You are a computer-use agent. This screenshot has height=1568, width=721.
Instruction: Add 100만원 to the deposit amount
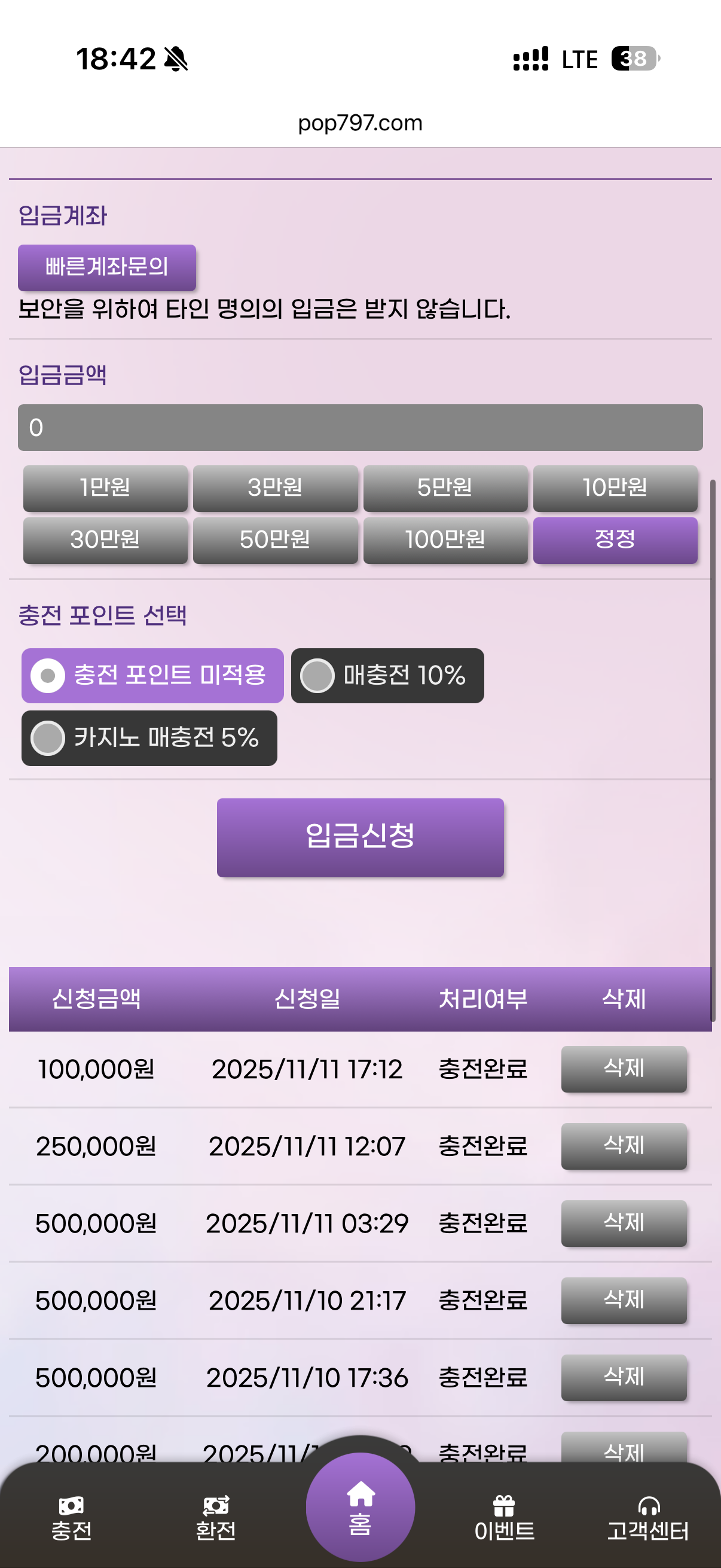445,540
